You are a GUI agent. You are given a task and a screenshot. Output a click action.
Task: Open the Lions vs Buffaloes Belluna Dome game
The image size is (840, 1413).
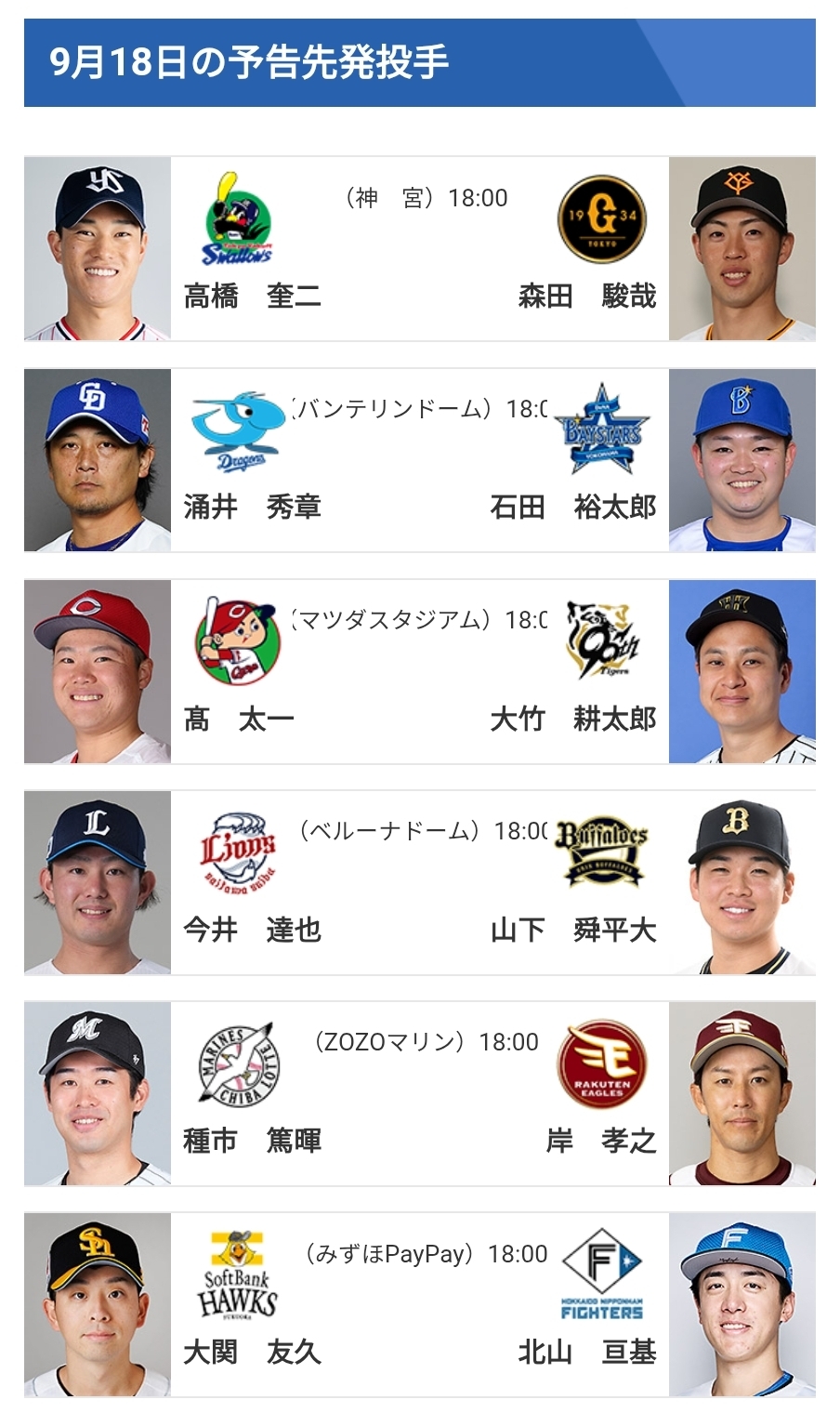point(420,882)
